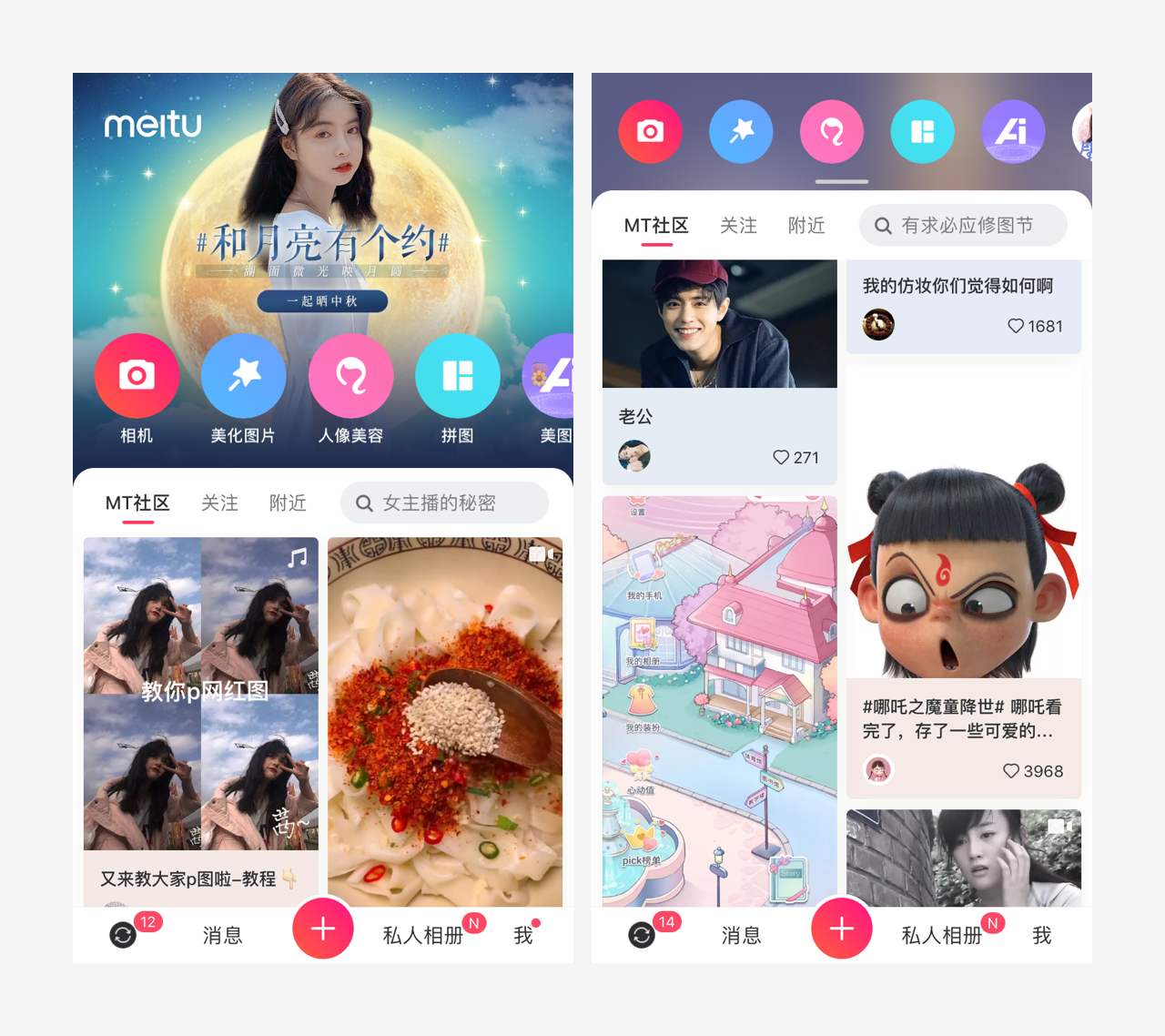Image resolution: width=1165 pixels, height=1036 pixels.
Task: Like the 我的仿妆 post with 1681 likes
Action: [1035, 326]
